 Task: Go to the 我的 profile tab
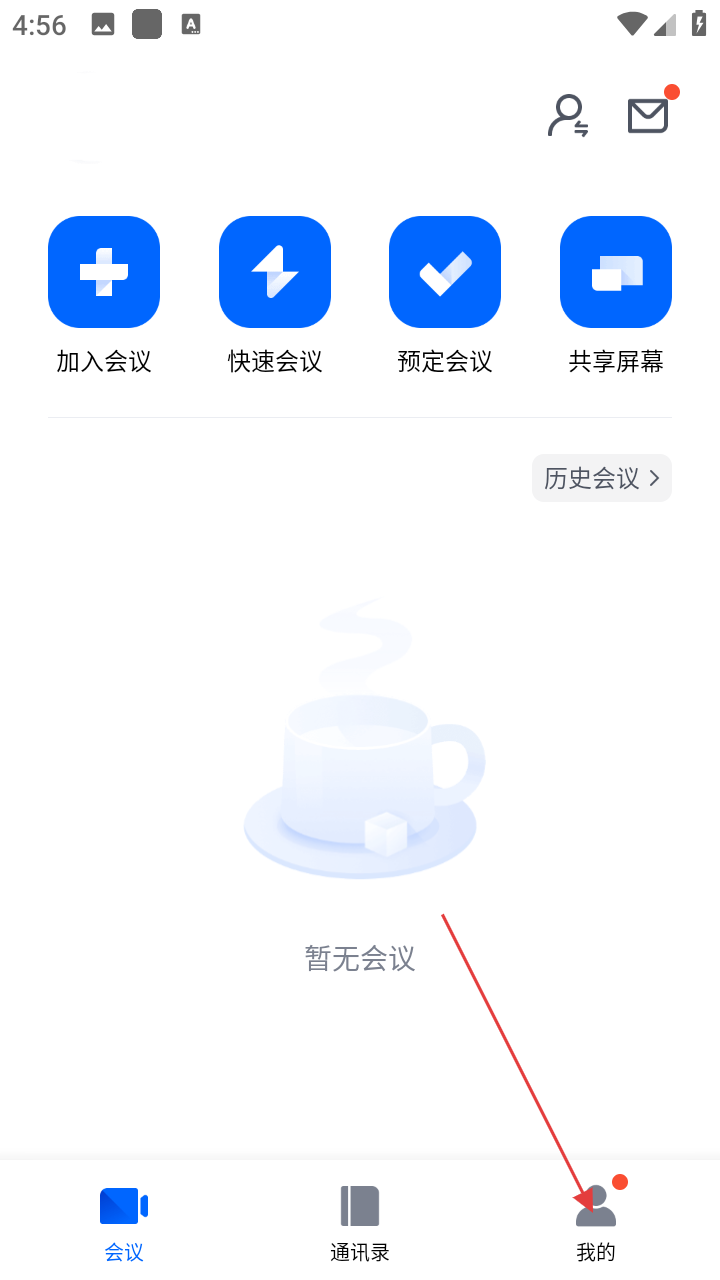tap(596, 1222)
